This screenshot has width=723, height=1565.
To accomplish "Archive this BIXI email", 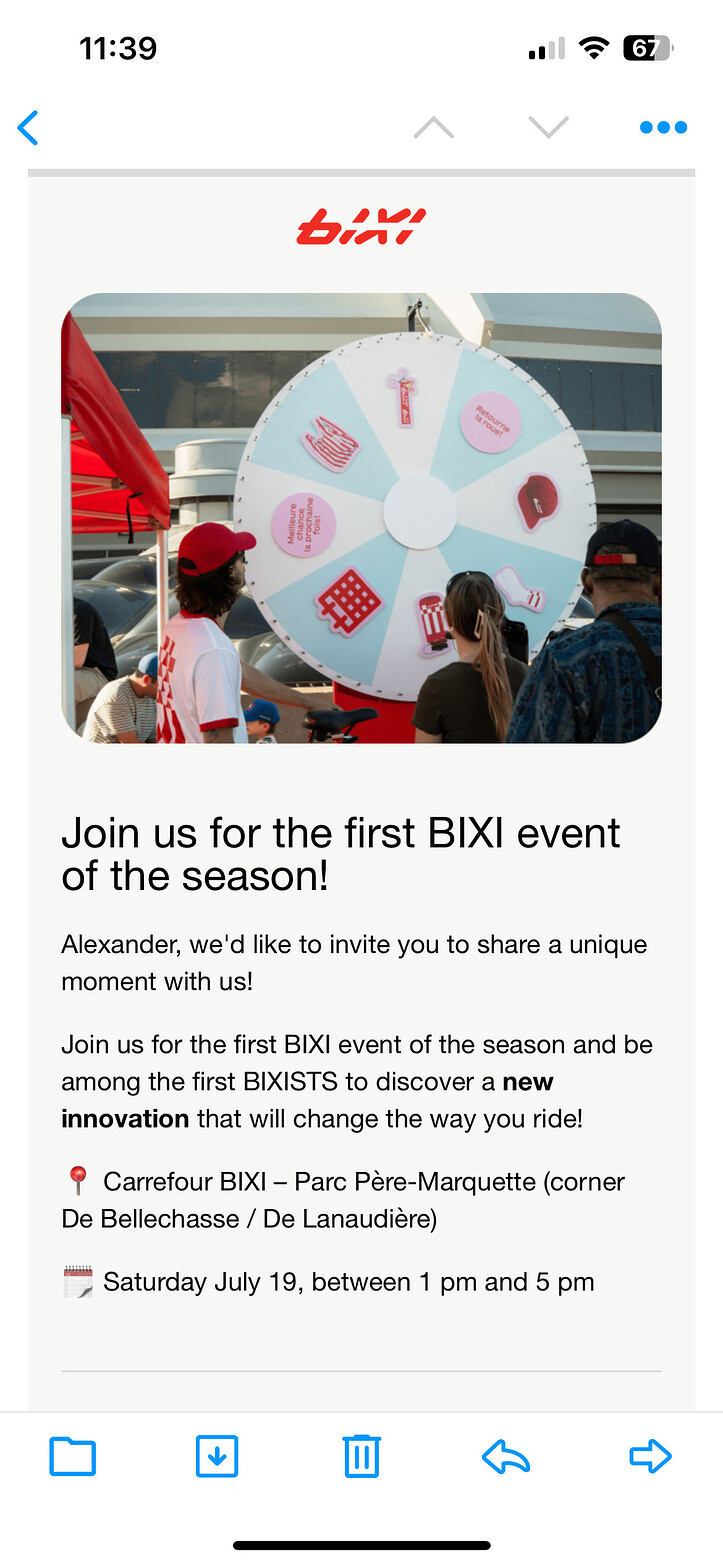I will tap(217, 1456).
